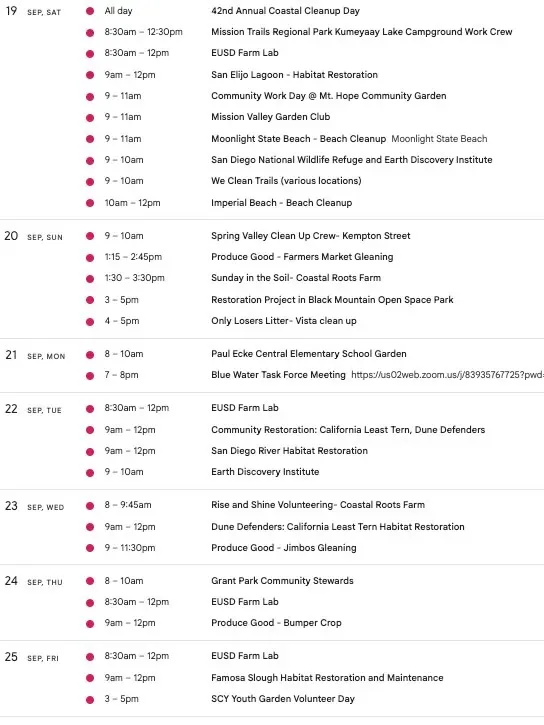544x725 pixels.
Task: View Grant Park Community Stewards event
Action: 282,581
